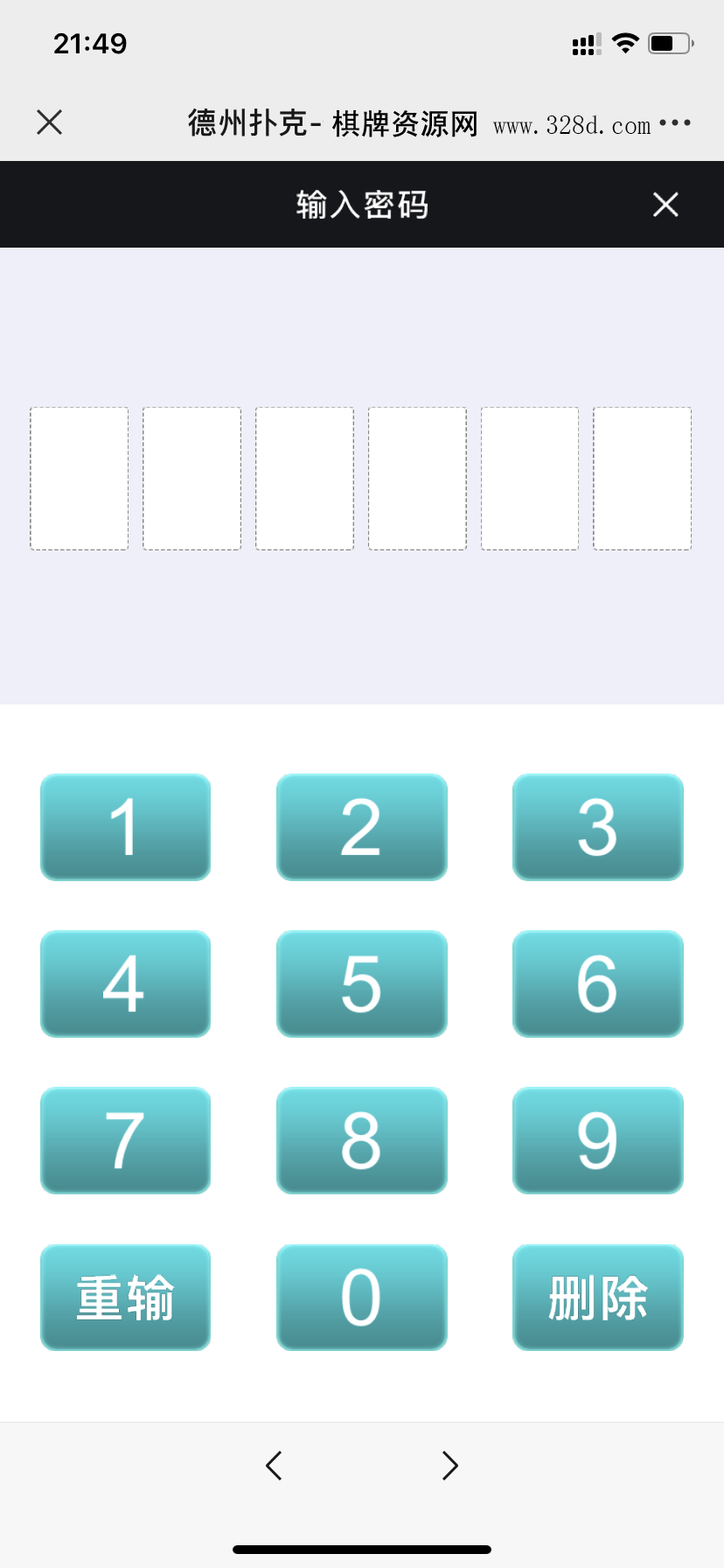
Task: Select digit 9 on the keypad
Action: point(597,1140)
